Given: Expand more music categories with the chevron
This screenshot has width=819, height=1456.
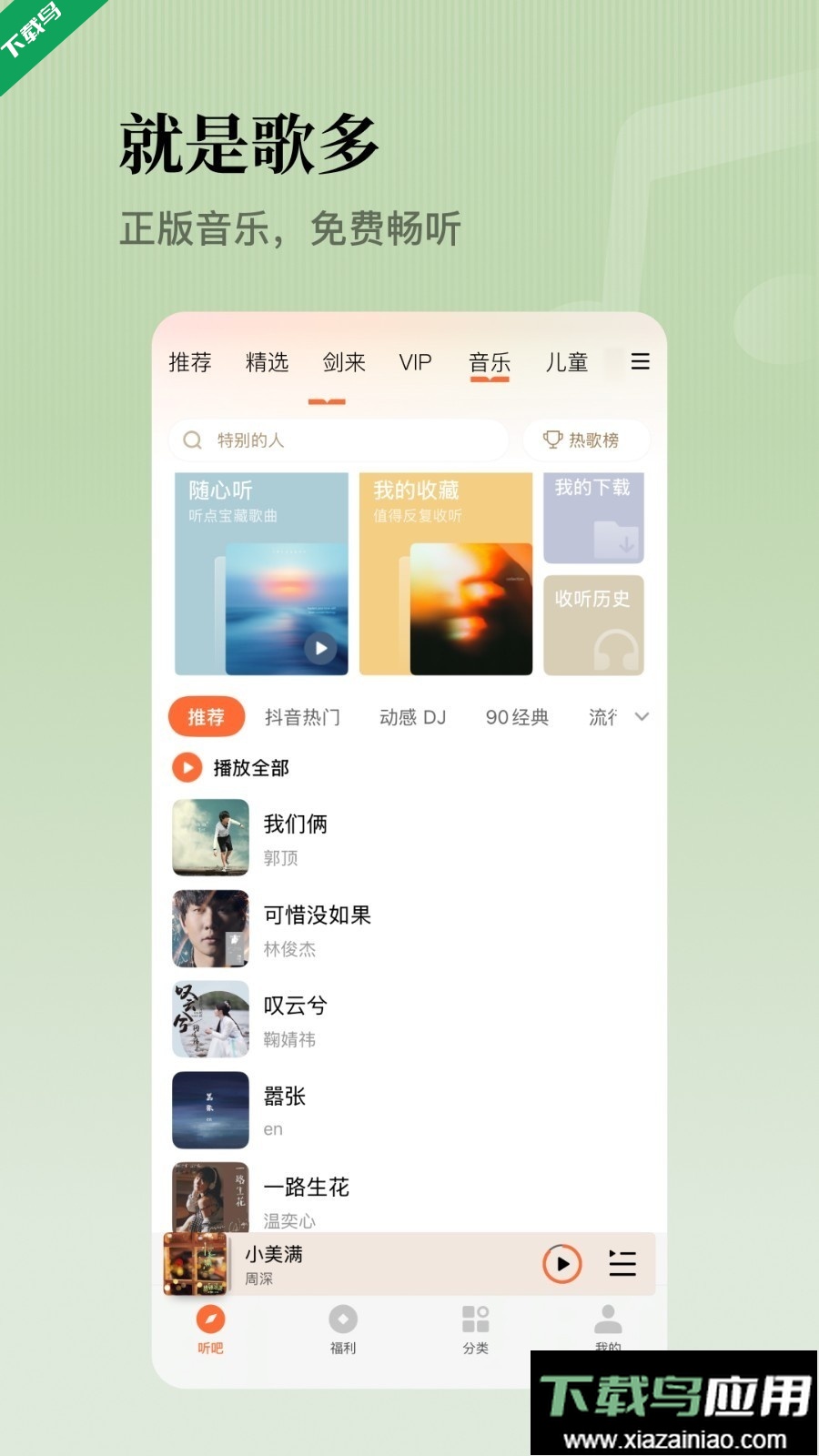Looking at the screenshot, I should pyautogui.click(x=642, y=717).
